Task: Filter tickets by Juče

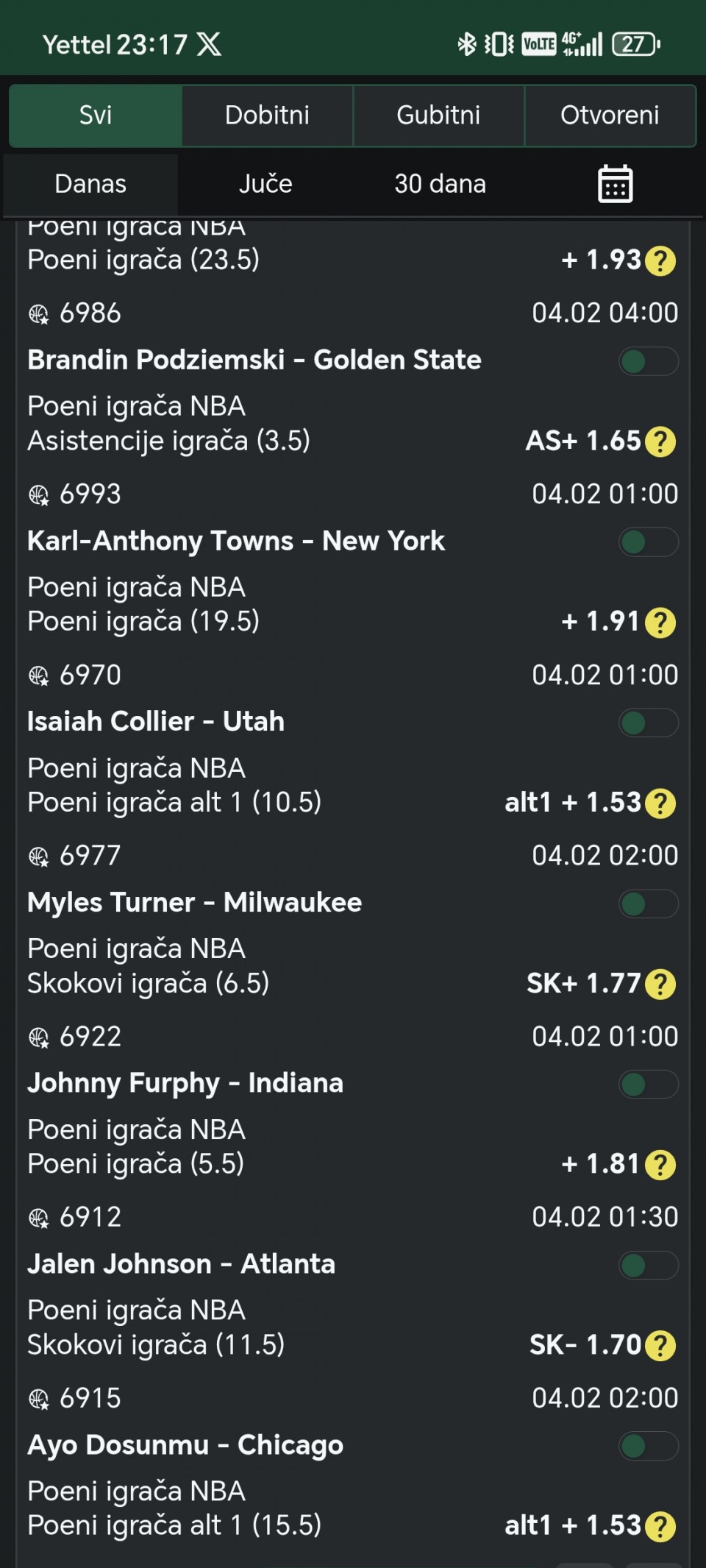Action: point(265,184)
